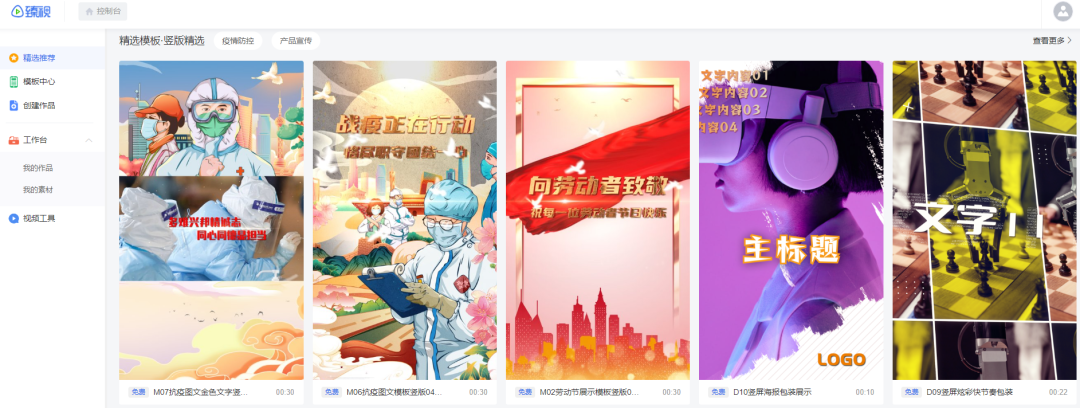Open 我的作品

coord(38,168)
